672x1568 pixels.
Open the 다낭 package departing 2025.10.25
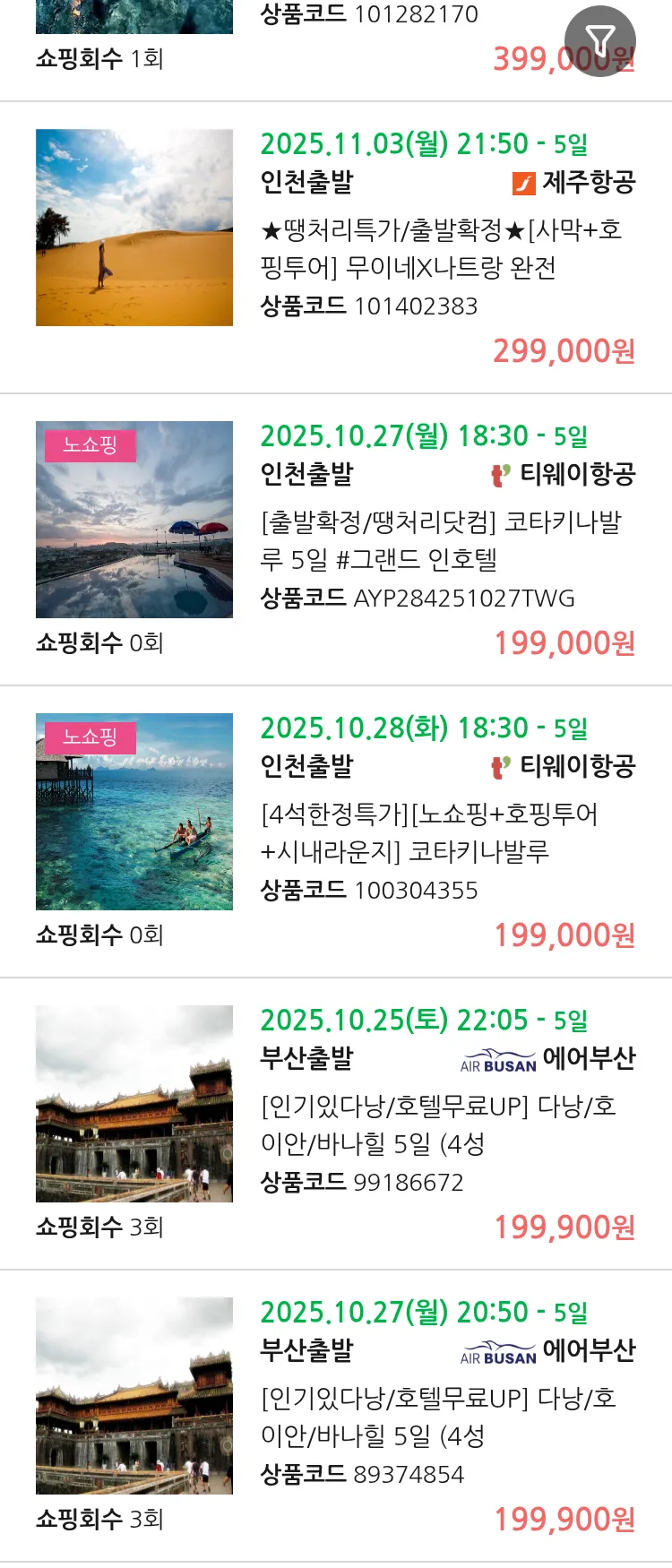(x=437, y=1124)
